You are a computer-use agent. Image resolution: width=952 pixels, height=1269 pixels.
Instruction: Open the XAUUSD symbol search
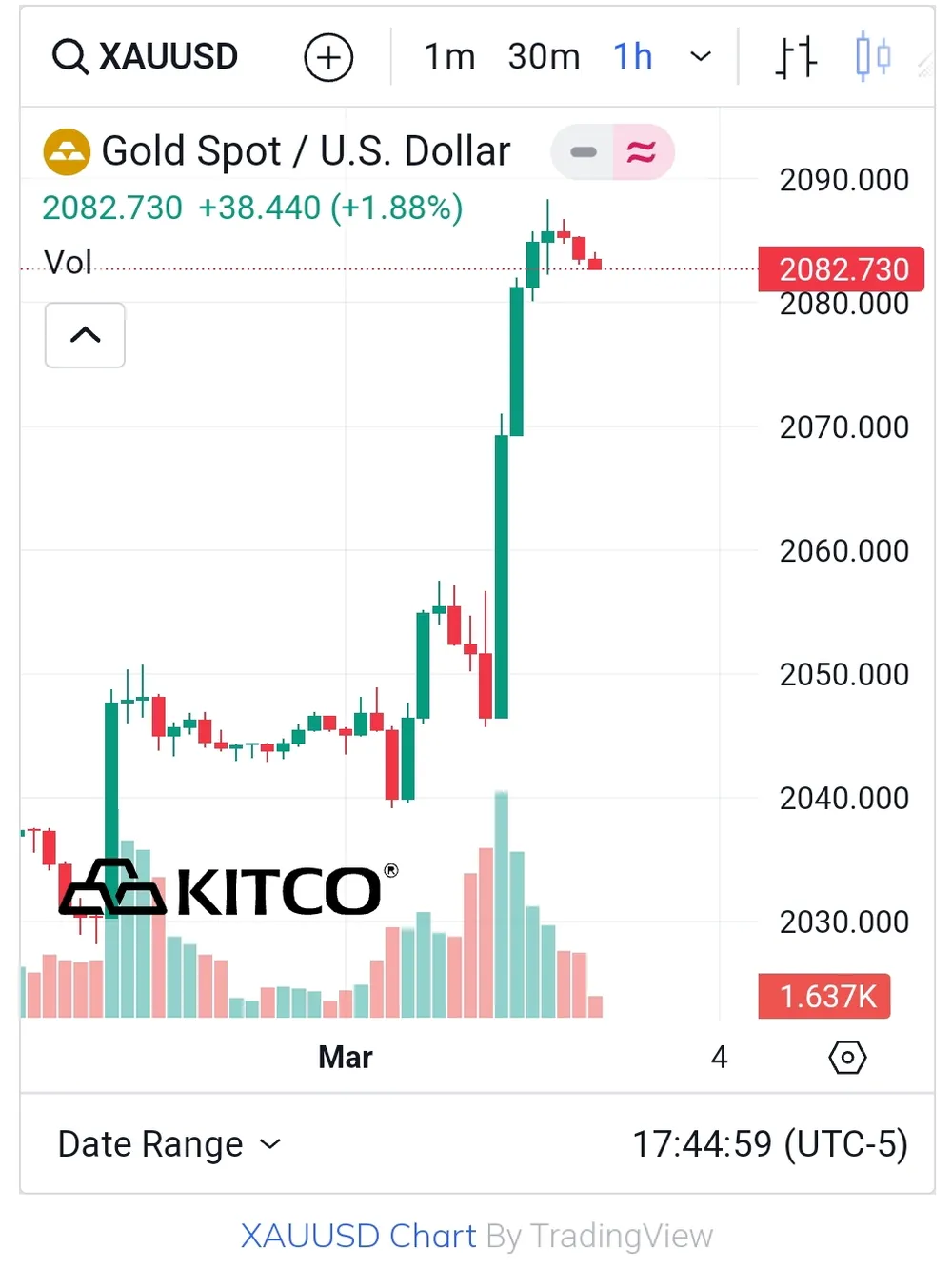[146, 57]
